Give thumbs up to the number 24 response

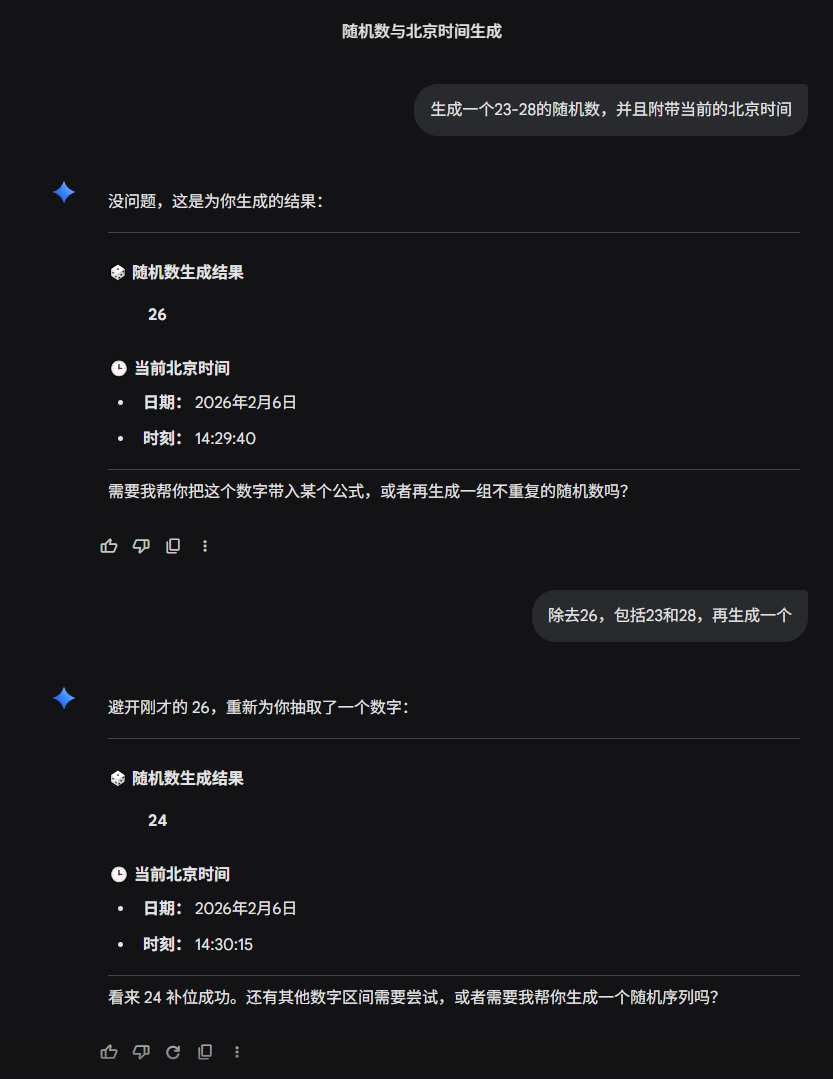109,1052
